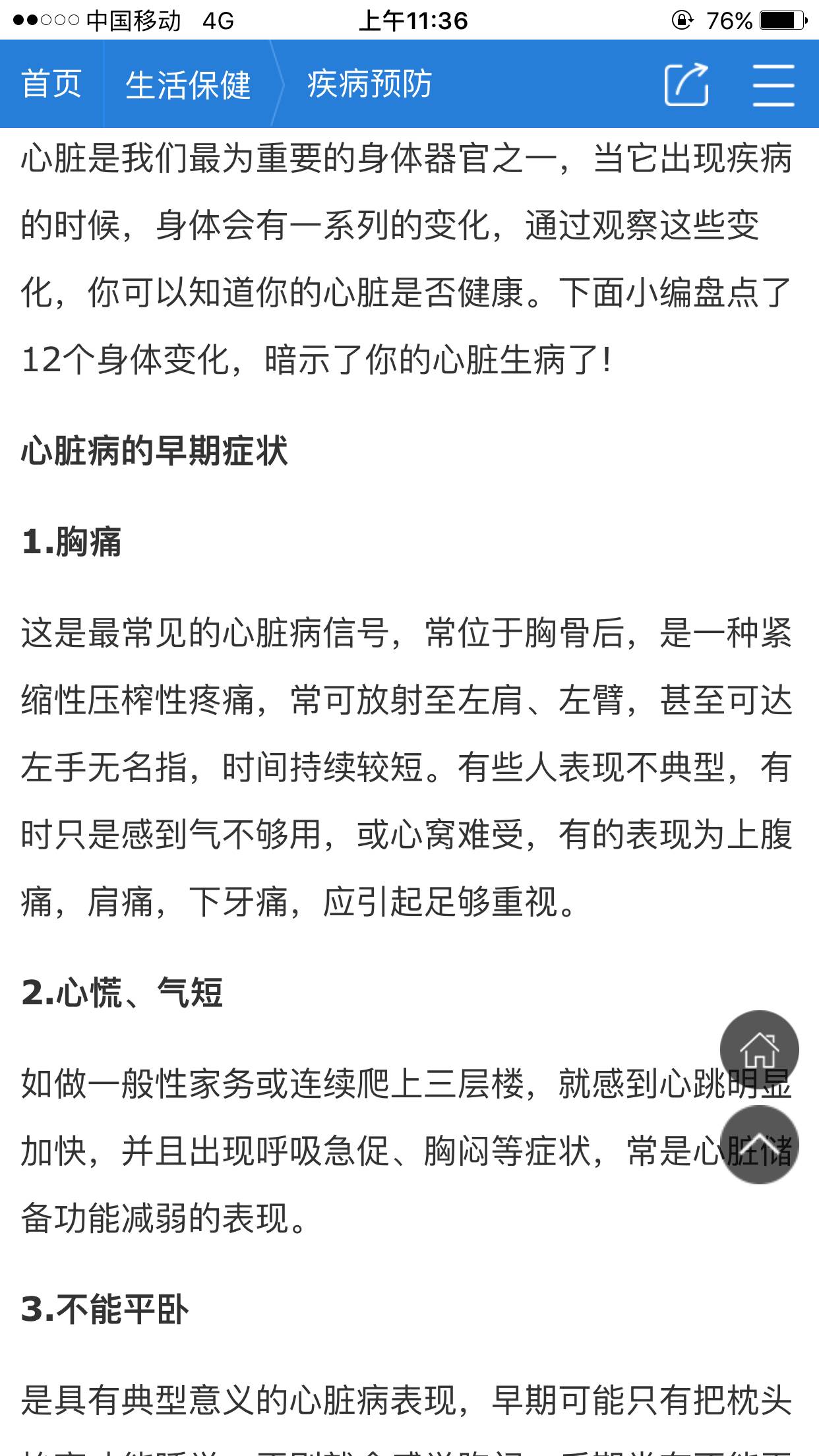Image resolution: width=819 pixels, height=1456 pixels.
Task: Open the 生活保健 breadcrumb
Action: click(x=188, y=84)
